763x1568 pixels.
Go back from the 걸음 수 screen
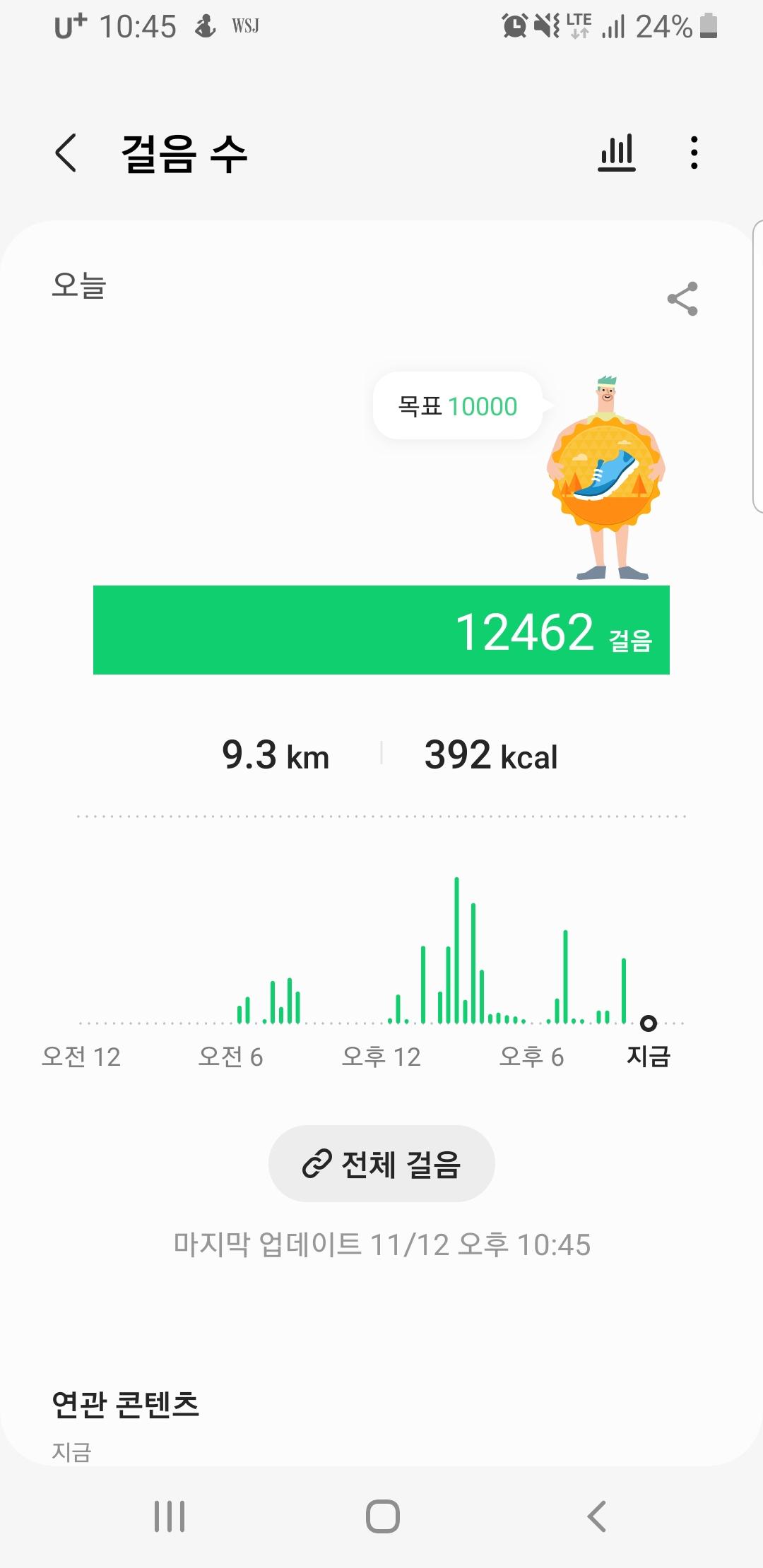[66, 153]
